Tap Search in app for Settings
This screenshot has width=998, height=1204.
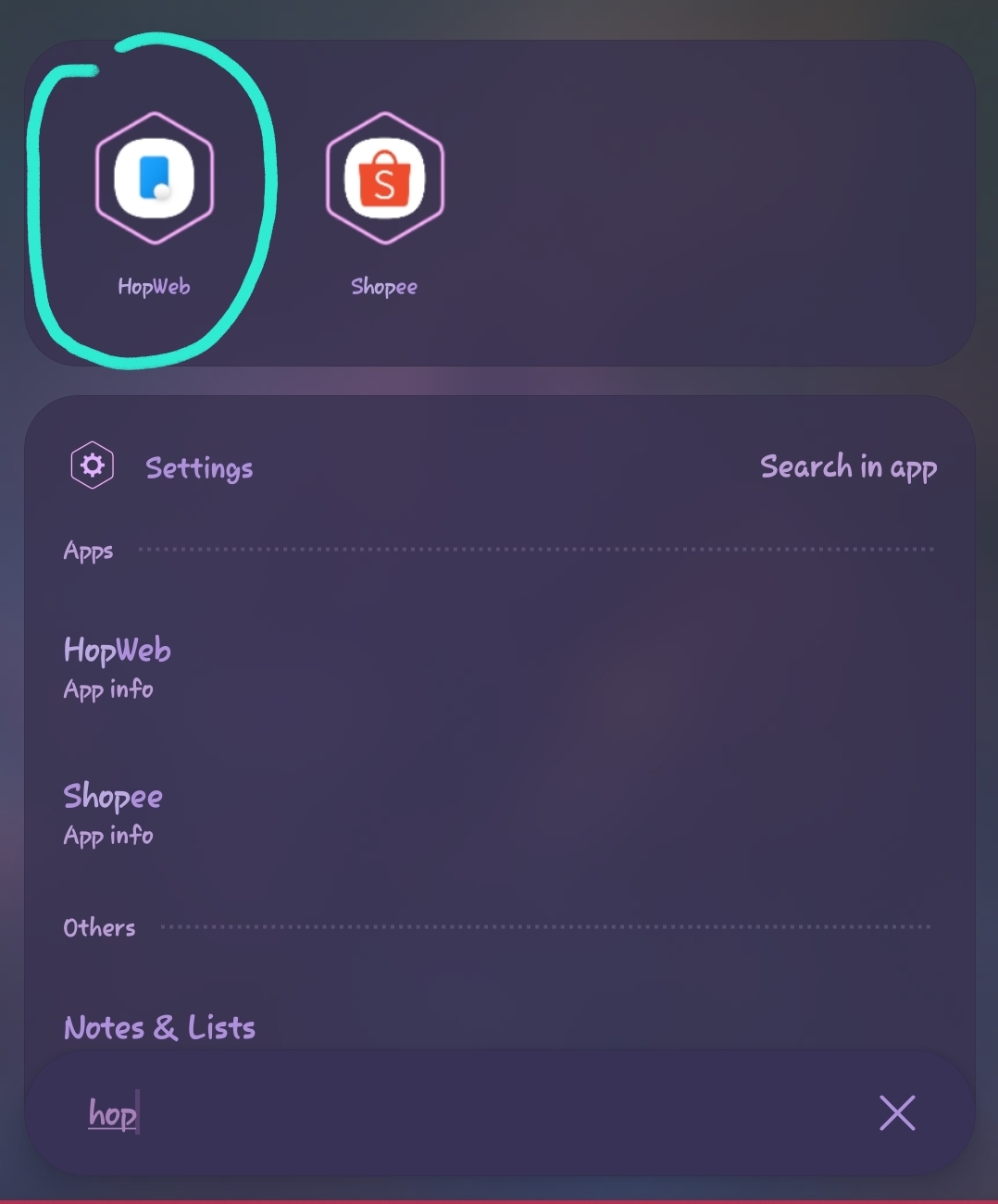848,467
